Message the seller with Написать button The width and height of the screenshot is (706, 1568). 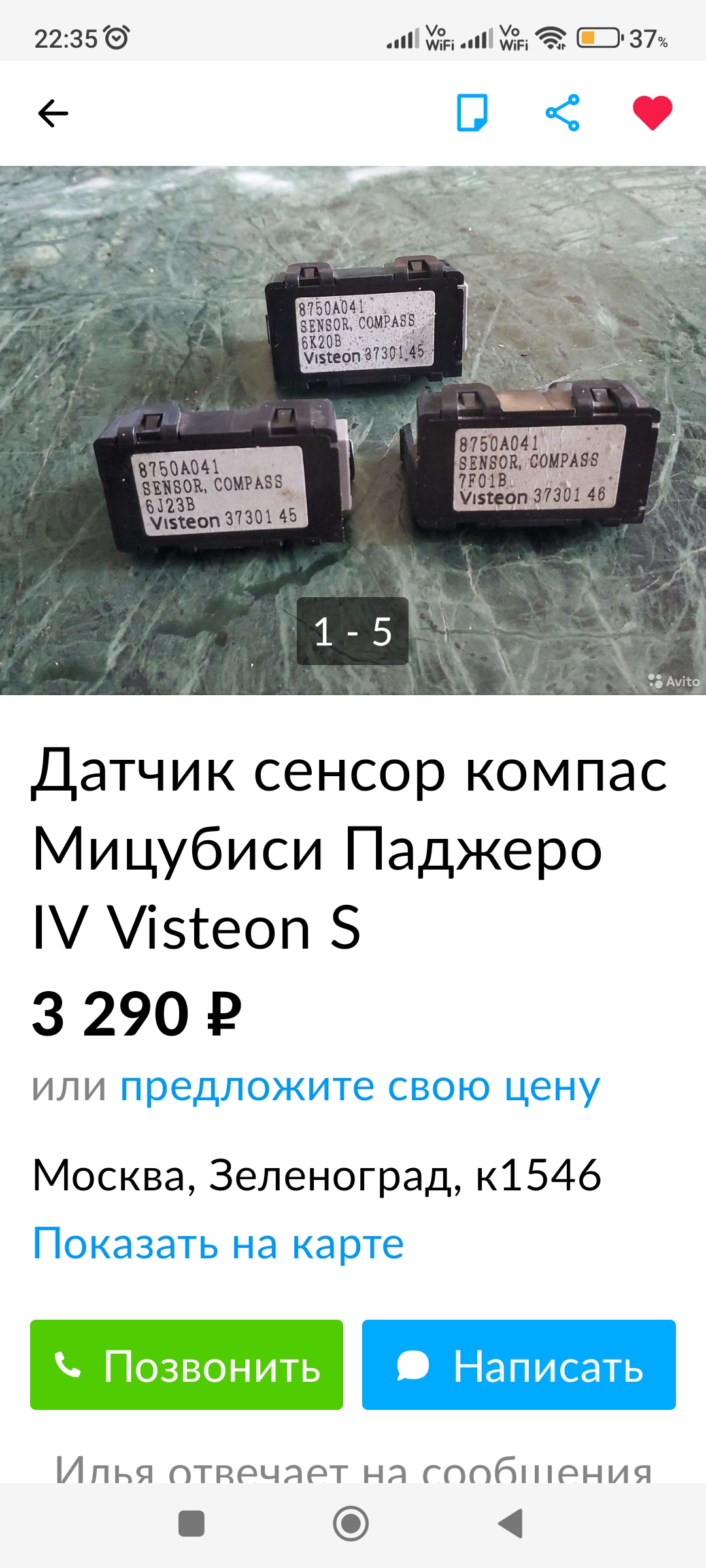(x=518, y=1365)
